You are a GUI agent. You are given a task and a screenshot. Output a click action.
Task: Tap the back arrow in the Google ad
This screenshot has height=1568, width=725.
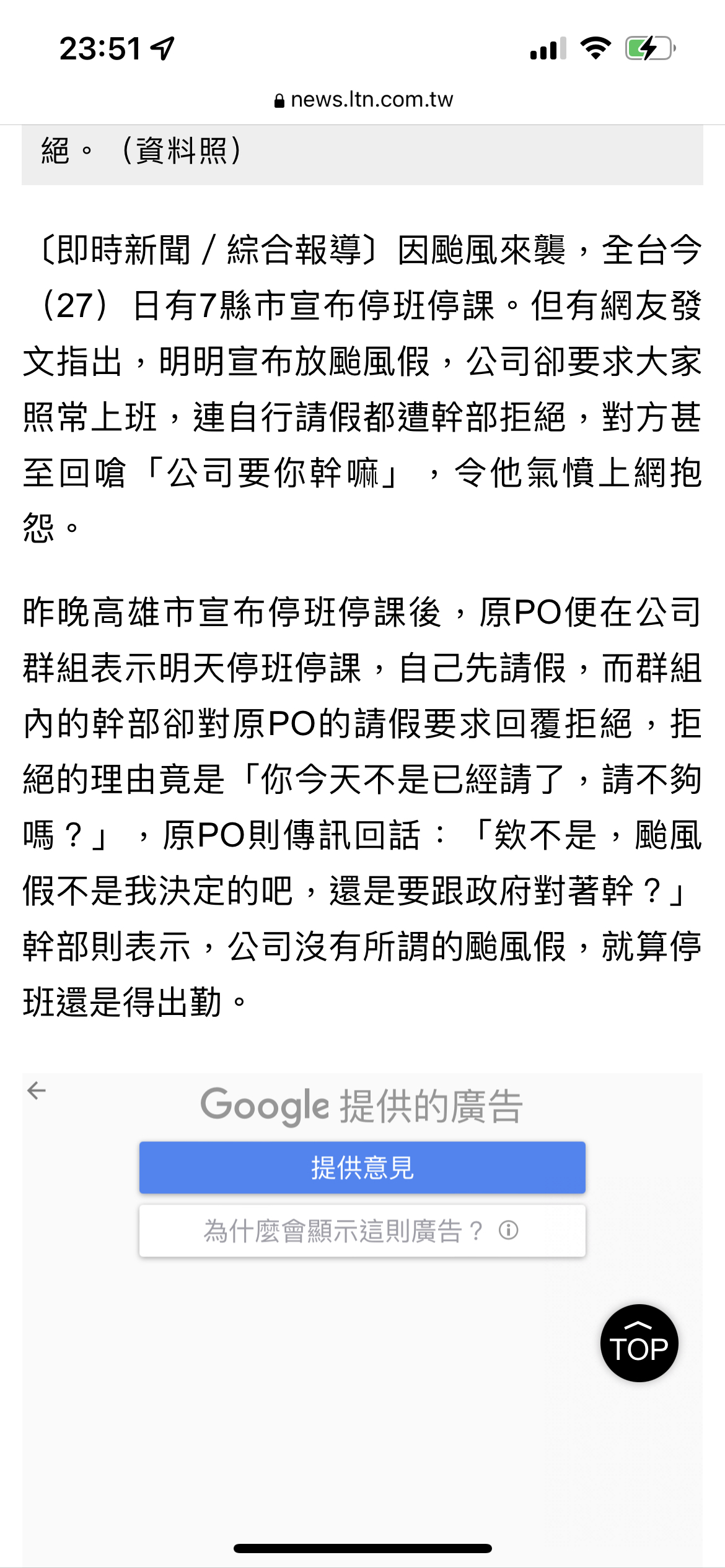[37, 1091]
